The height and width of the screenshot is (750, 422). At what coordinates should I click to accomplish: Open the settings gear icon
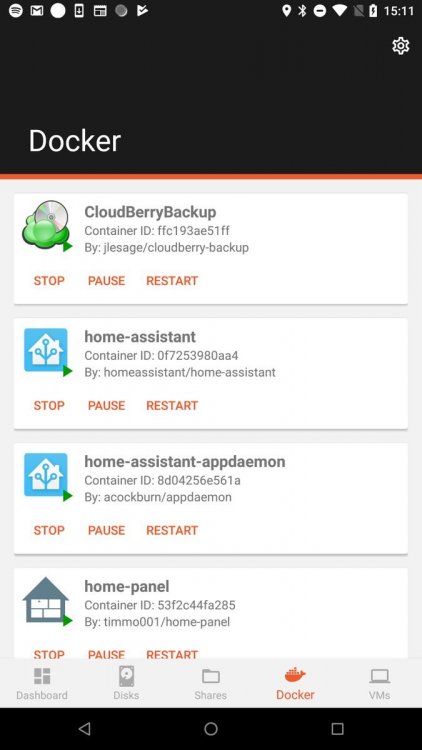400,45
